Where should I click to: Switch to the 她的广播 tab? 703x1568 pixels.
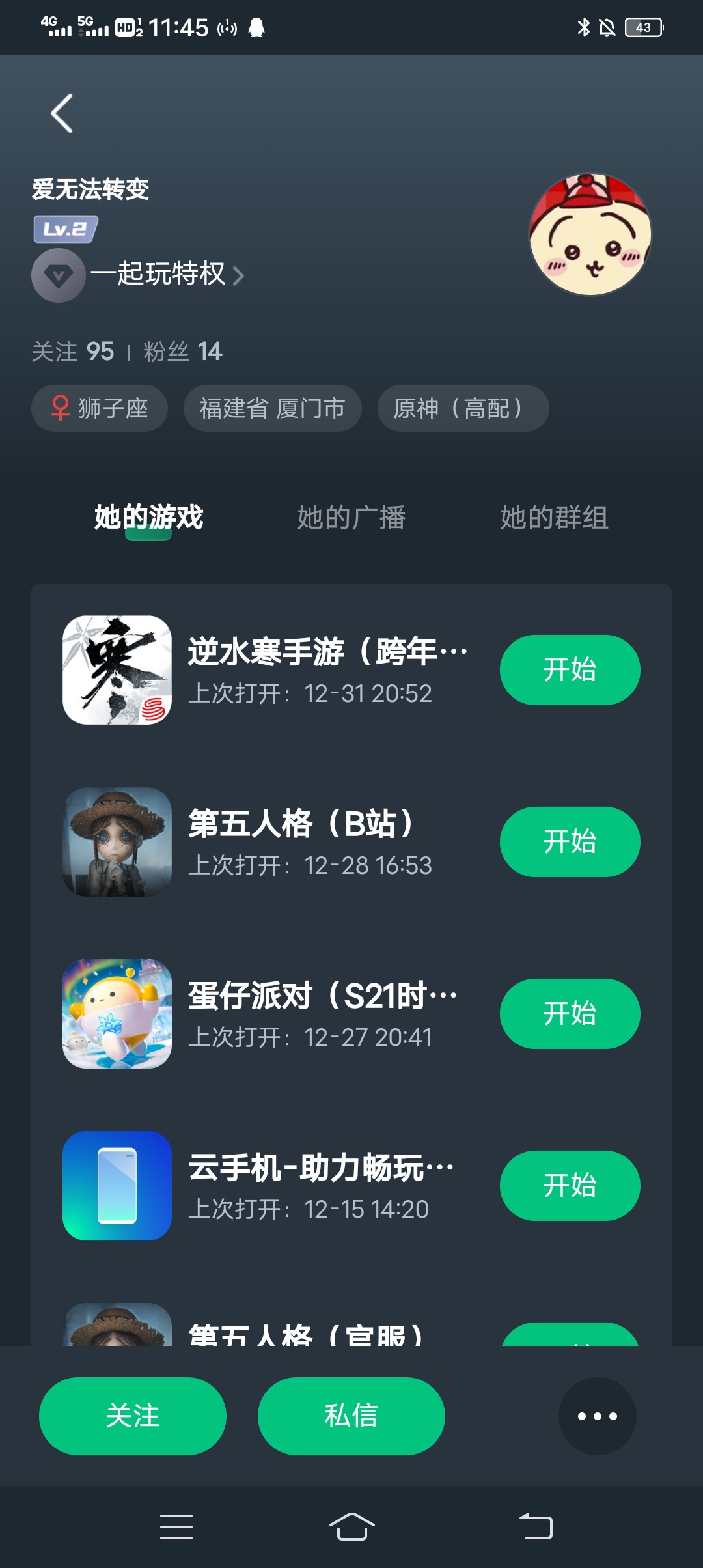351,518
